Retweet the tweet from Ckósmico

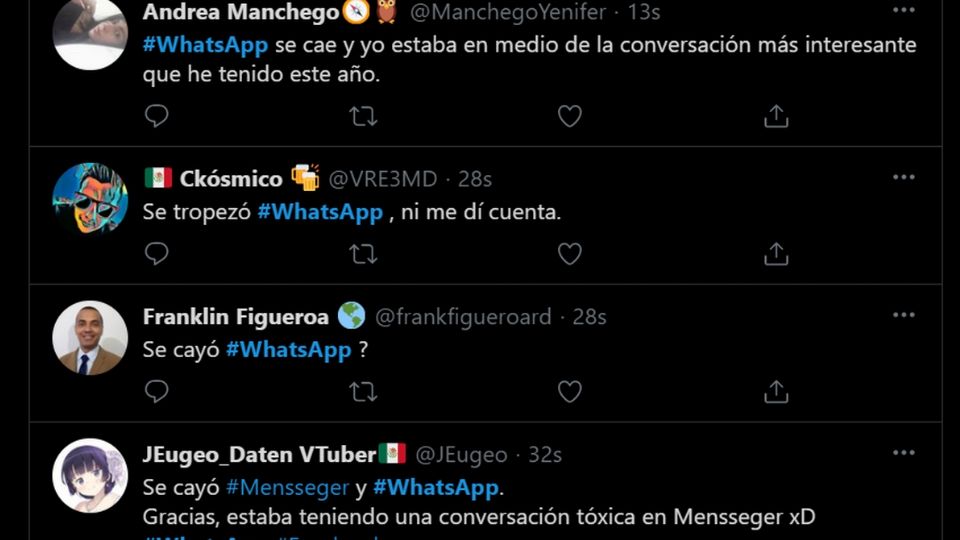click(363, 254)
